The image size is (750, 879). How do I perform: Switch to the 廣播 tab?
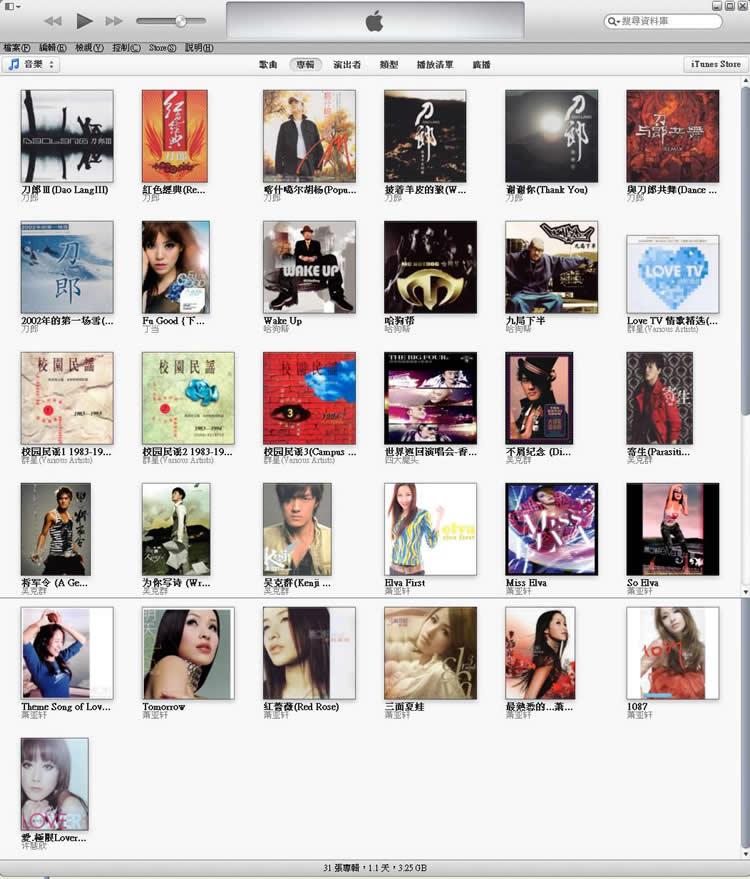(x=481, y=64)
